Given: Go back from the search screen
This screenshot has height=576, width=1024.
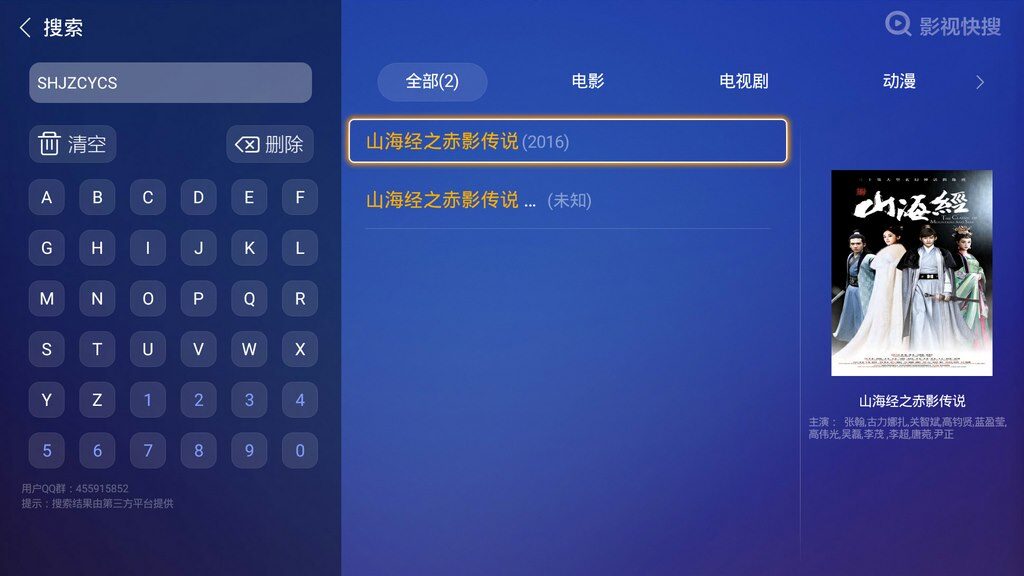Looking at the screenshot, I should (27, 28).
